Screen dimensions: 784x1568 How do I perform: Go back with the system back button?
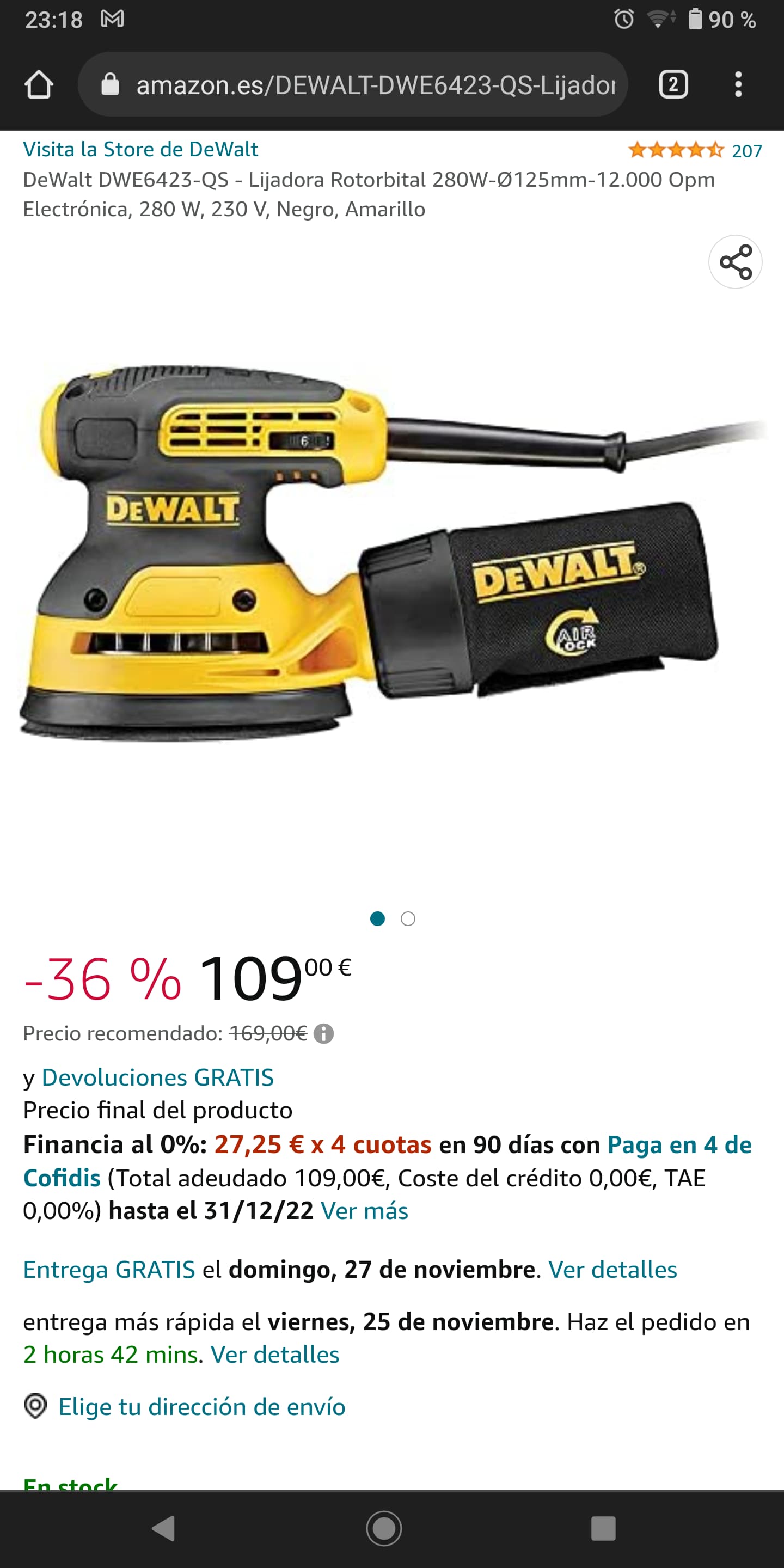(164, 1528)
